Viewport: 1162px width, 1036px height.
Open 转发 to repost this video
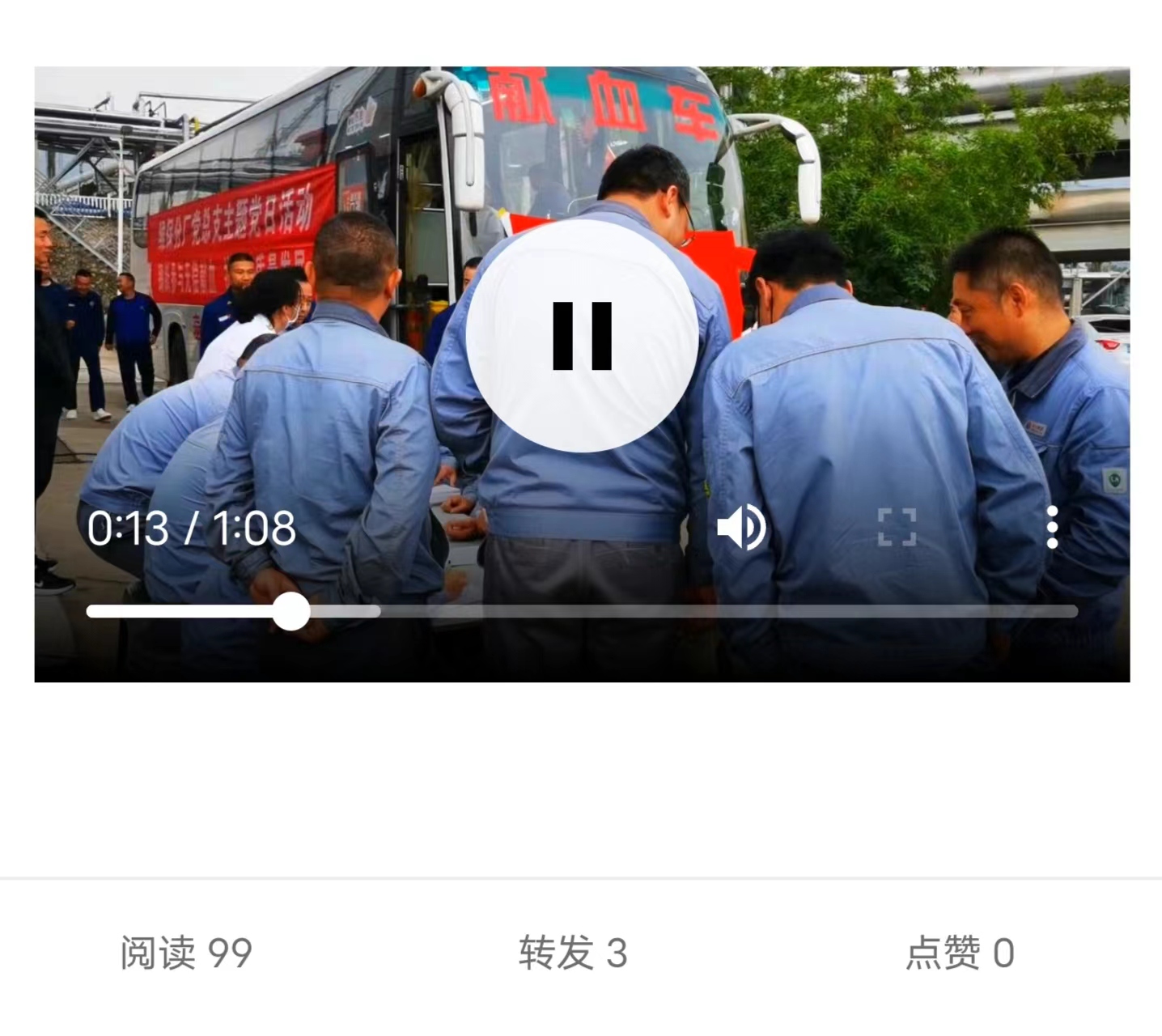(573, 953)
